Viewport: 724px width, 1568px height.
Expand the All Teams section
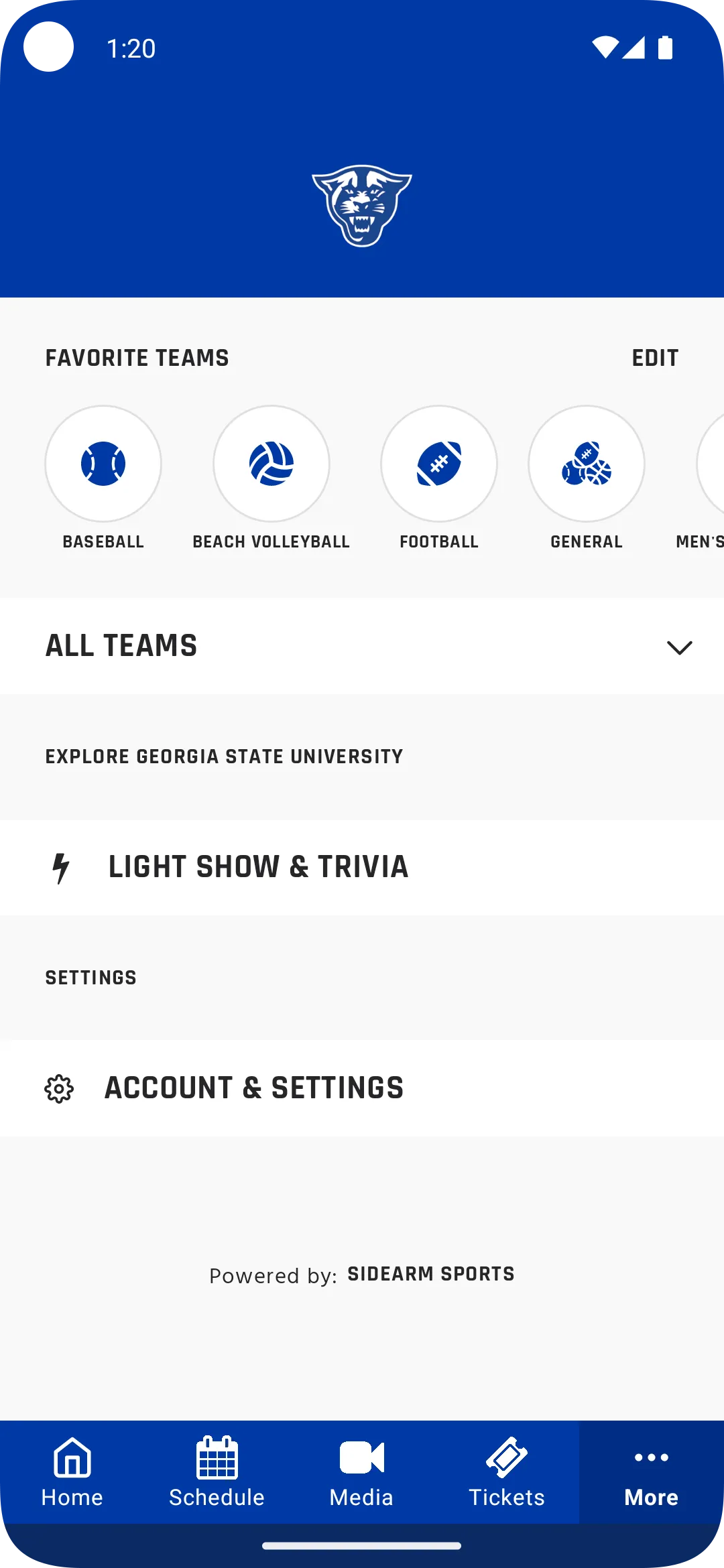point(362,646)
